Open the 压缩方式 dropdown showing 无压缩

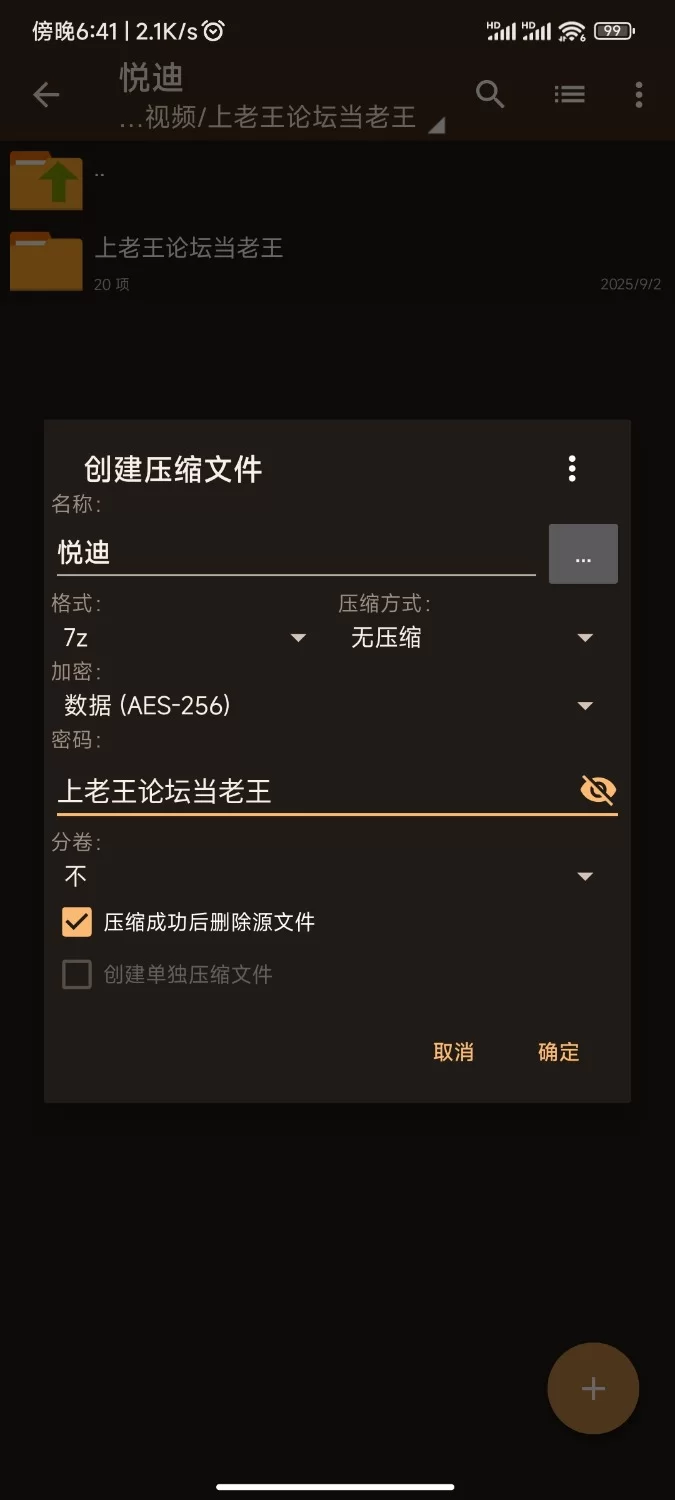(472, 637)
